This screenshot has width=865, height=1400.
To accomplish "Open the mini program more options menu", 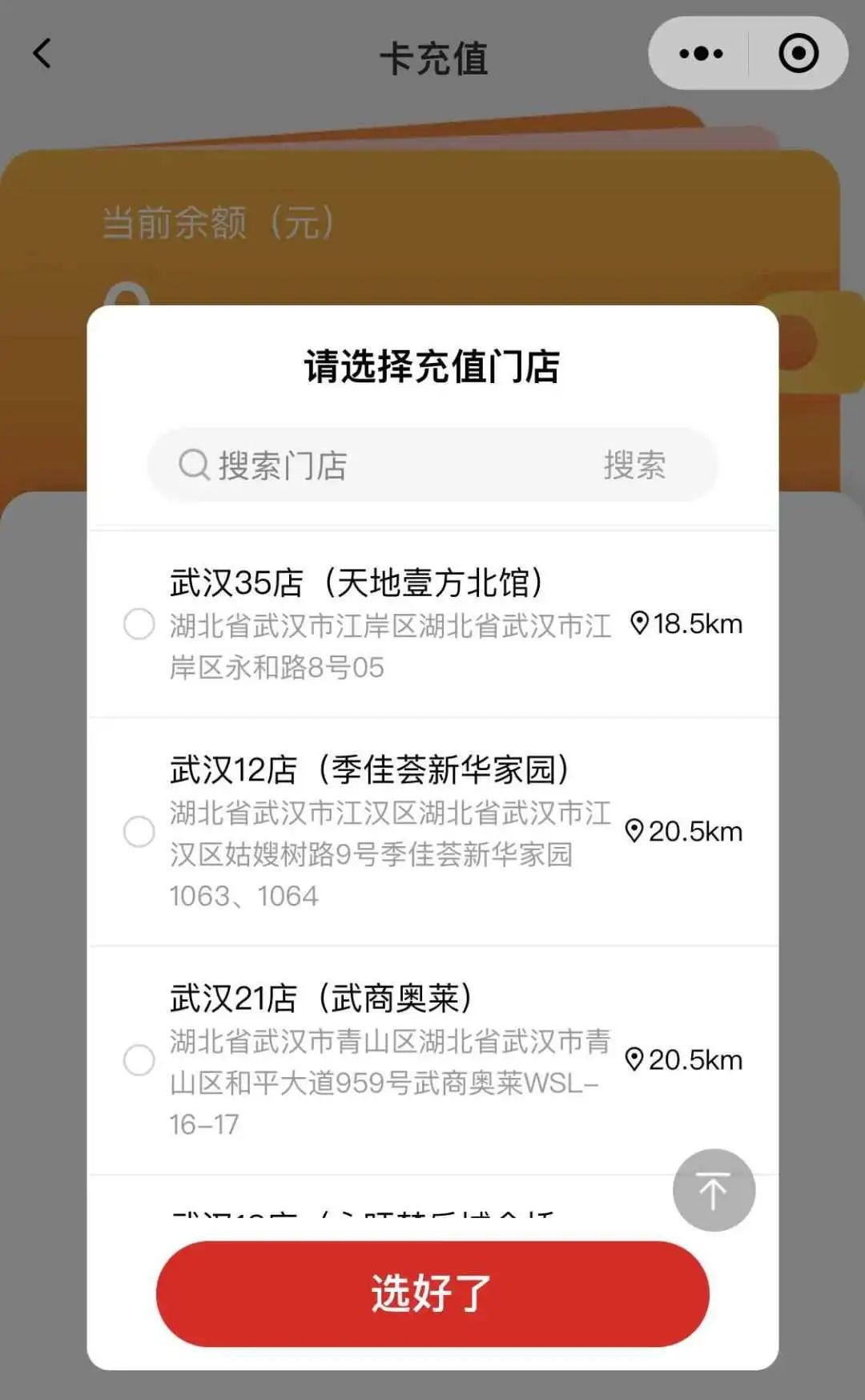I will click(701, 54).
